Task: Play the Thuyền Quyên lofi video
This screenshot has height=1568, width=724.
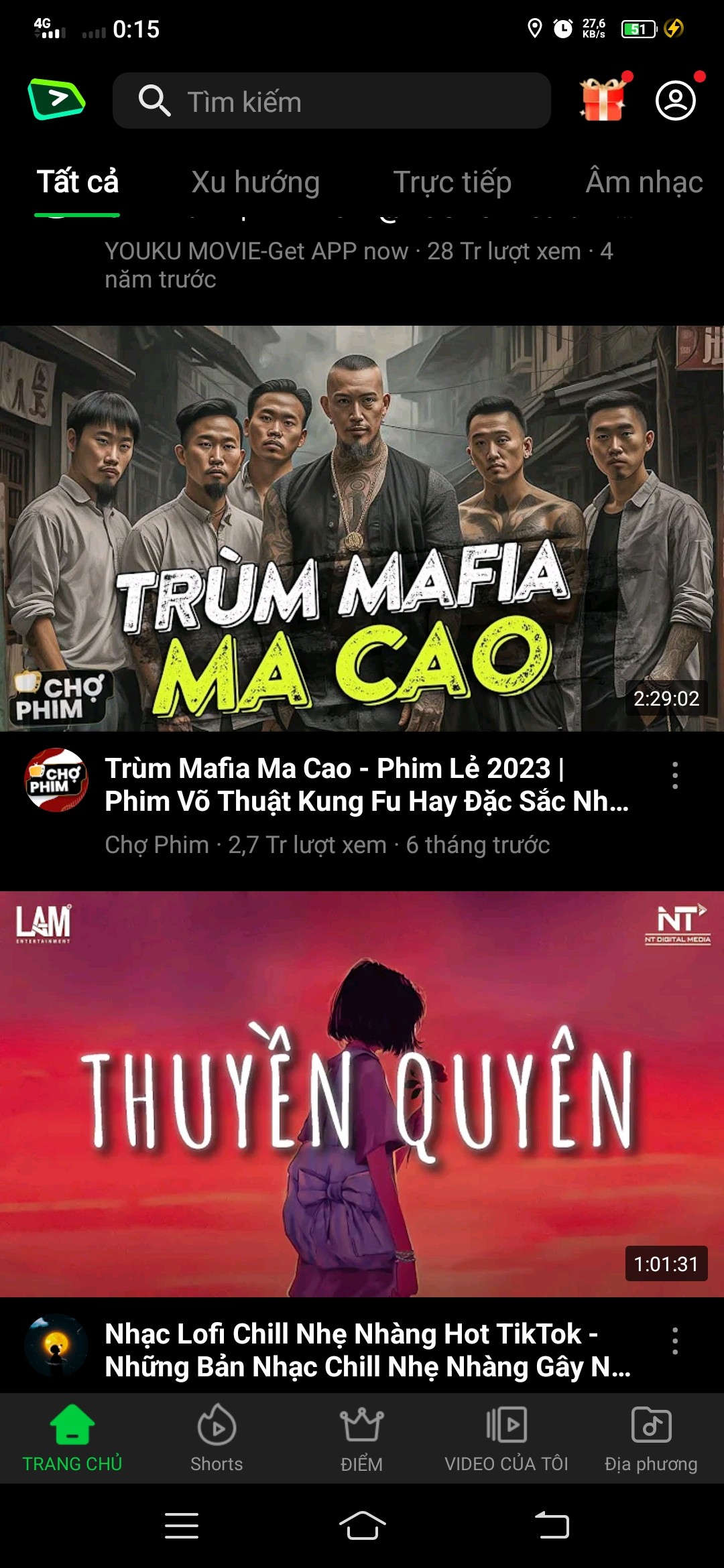Action: coord(362,1094)
